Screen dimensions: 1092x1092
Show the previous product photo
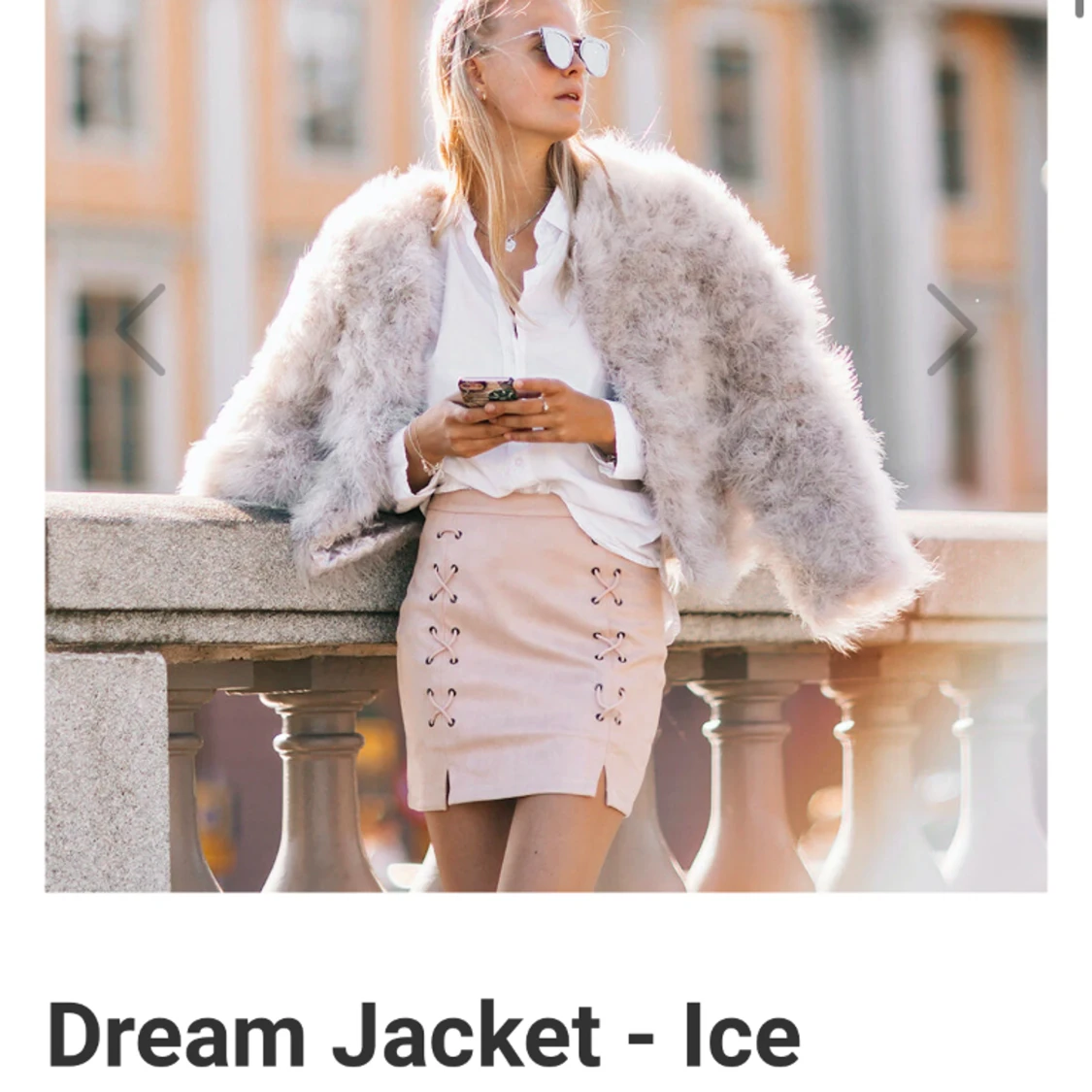tap(142, 329)
